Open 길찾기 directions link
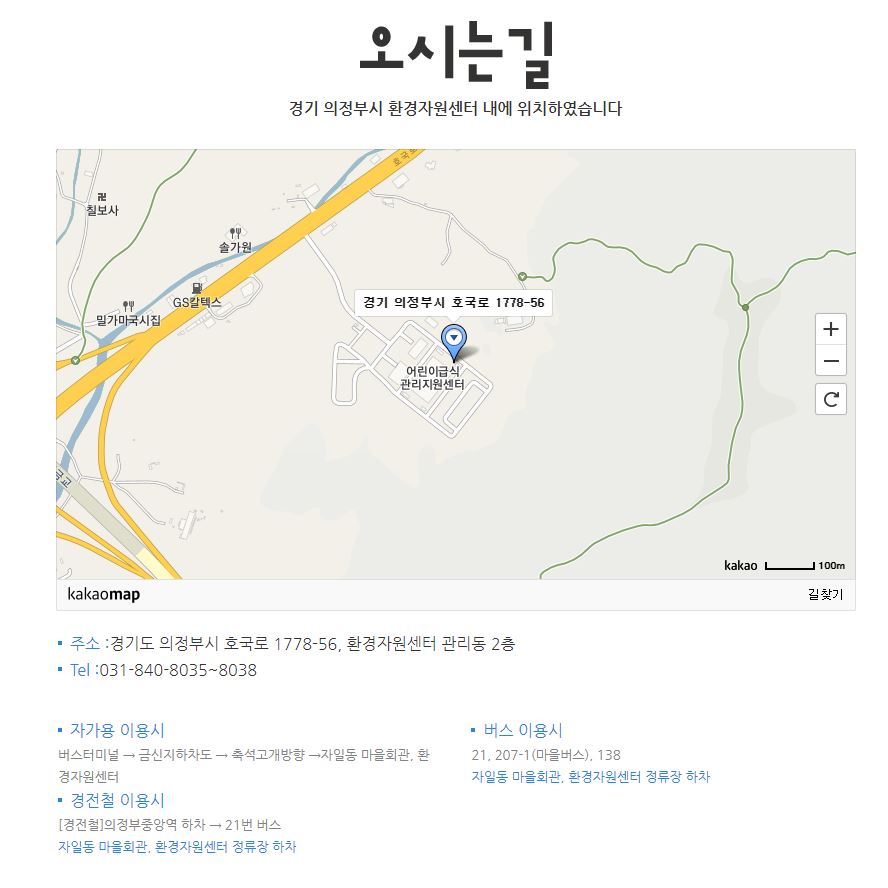Image resolution: width=888 pixels, height=888 pixels. [x=825, y=595]
